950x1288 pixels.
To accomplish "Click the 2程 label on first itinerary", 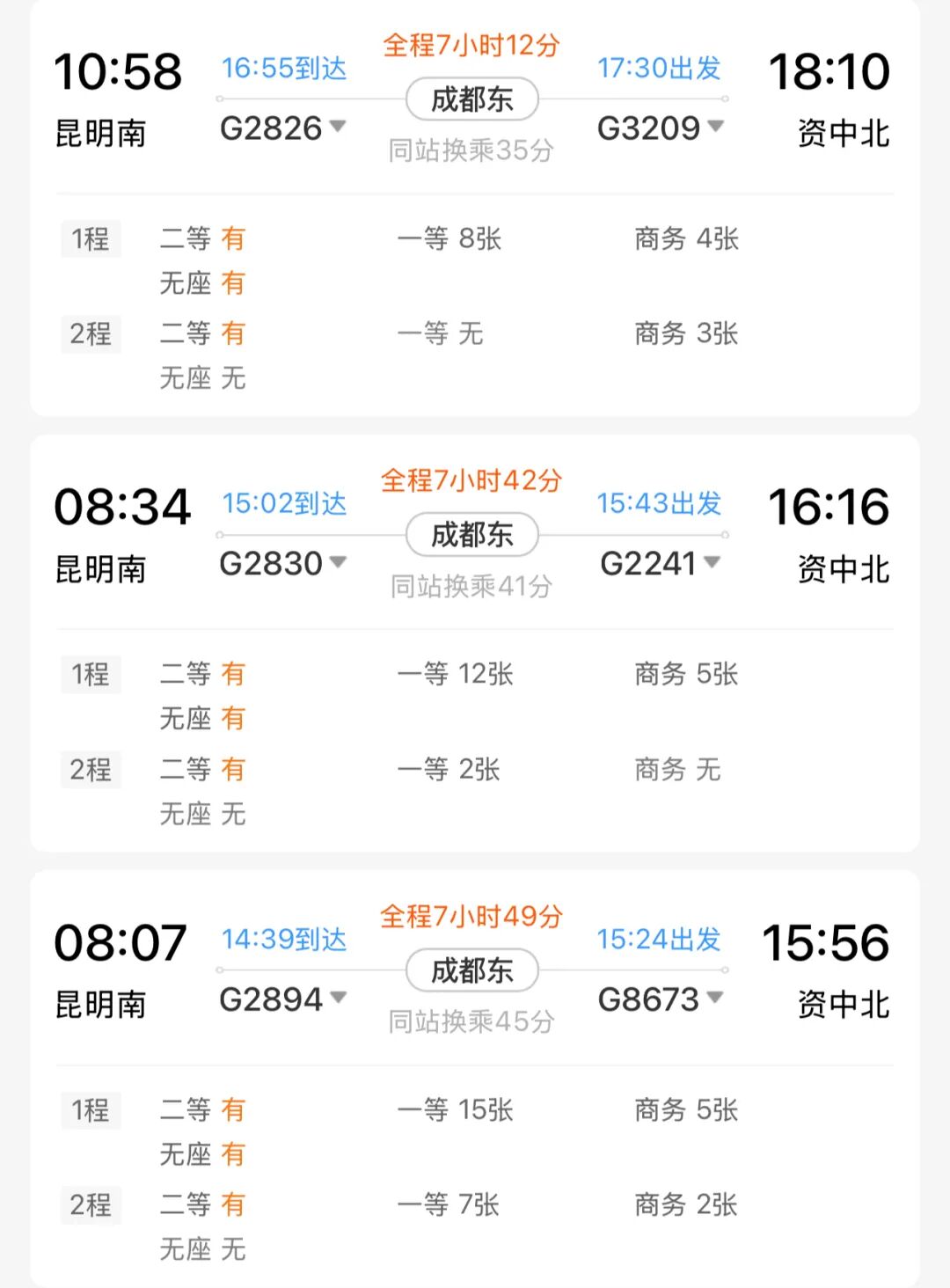I will point(91,334).
